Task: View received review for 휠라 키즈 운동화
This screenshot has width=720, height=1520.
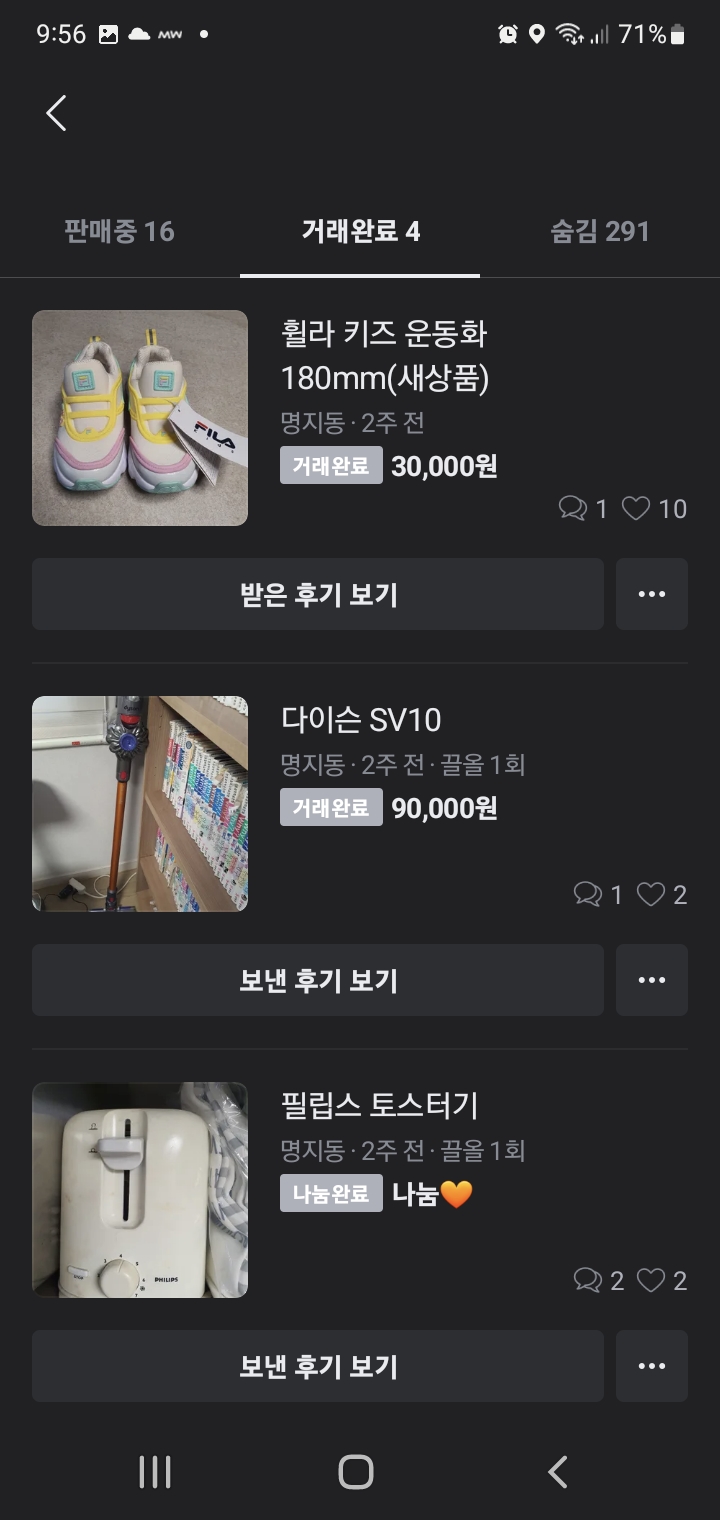Action: (318, 594)
